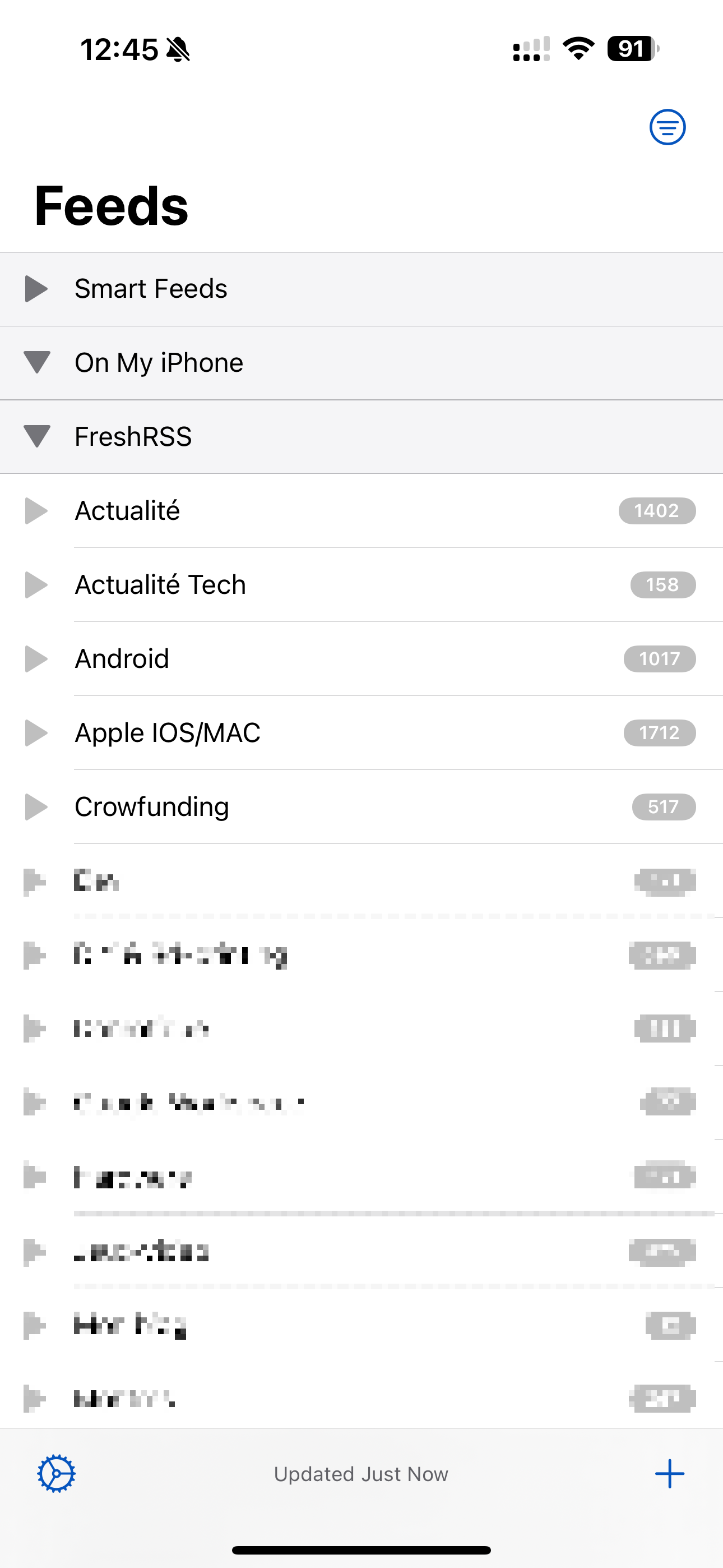Open the Actualité Tech folder

pyautogui.click(x=160, y=585)
